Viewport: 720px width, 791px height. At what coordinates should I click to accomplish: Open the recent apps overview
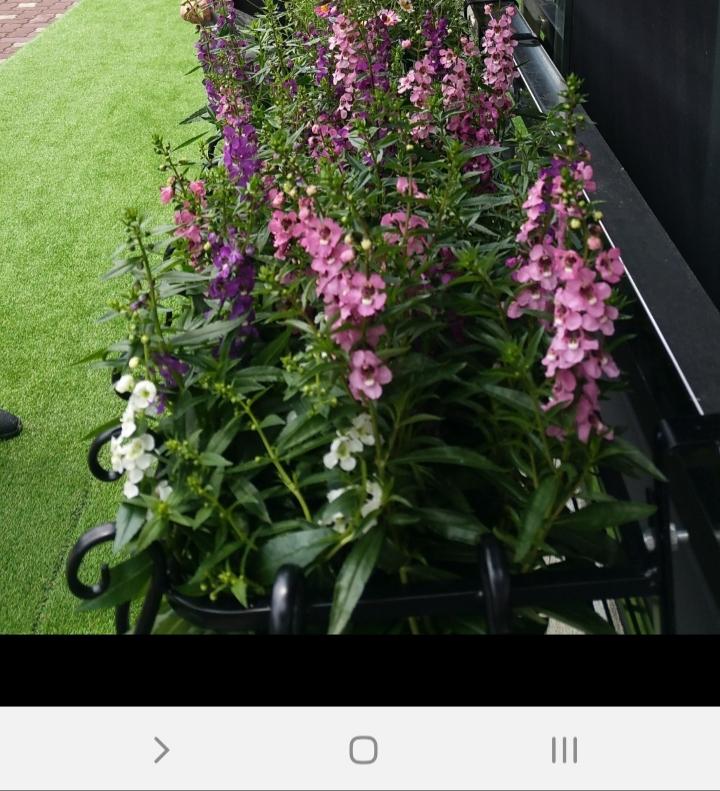click(564, 750)
